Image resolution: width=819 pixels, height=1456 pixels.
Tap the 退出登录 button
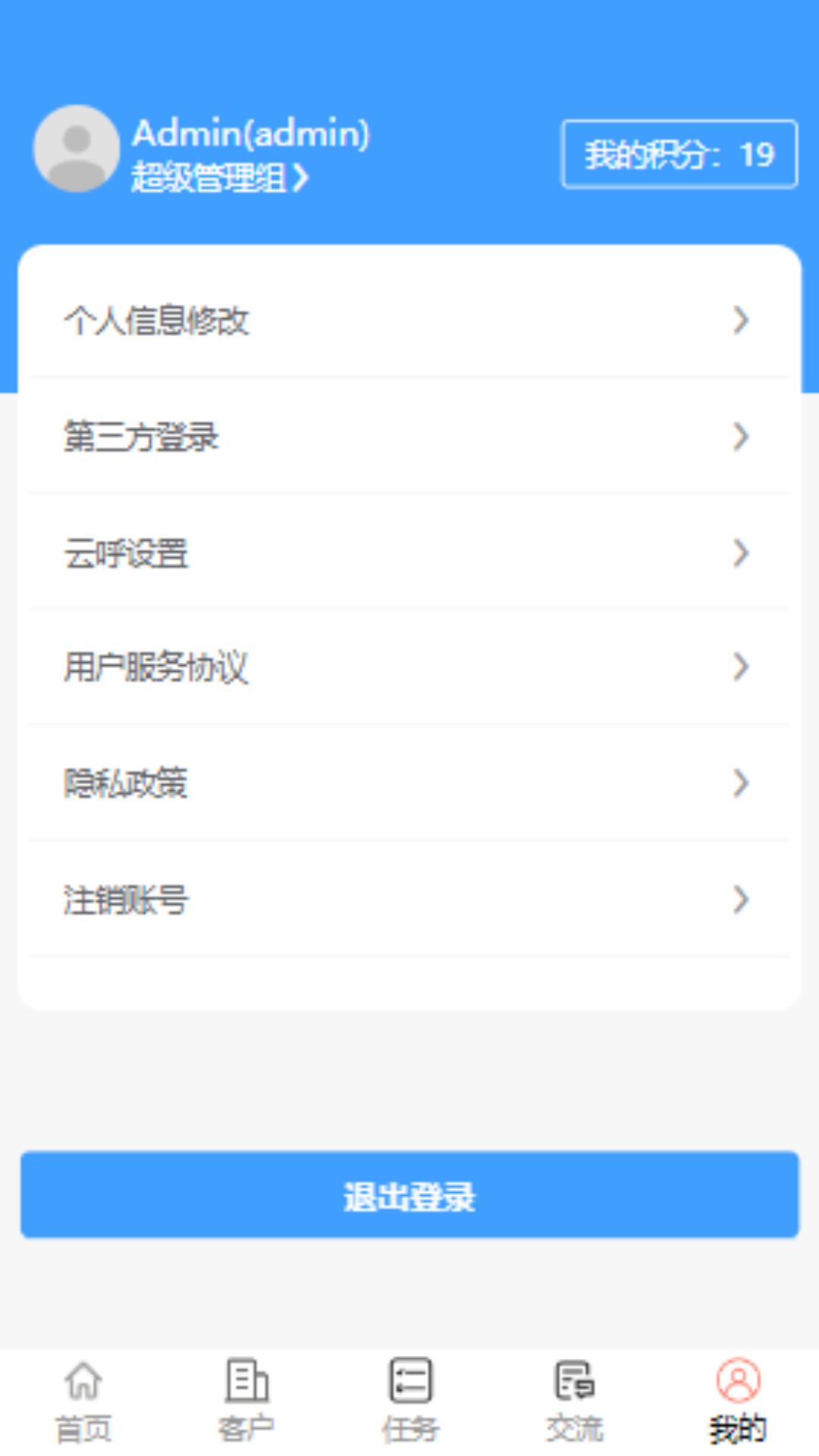[409, 1195]
